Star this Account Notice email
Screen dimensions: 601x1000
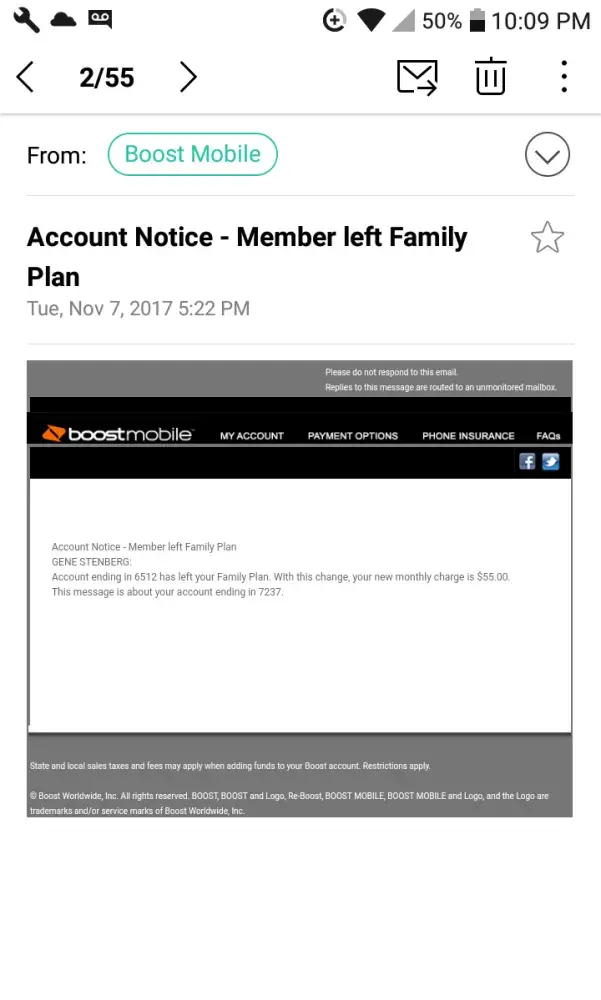pyautogui.click(x=547, y=238)
